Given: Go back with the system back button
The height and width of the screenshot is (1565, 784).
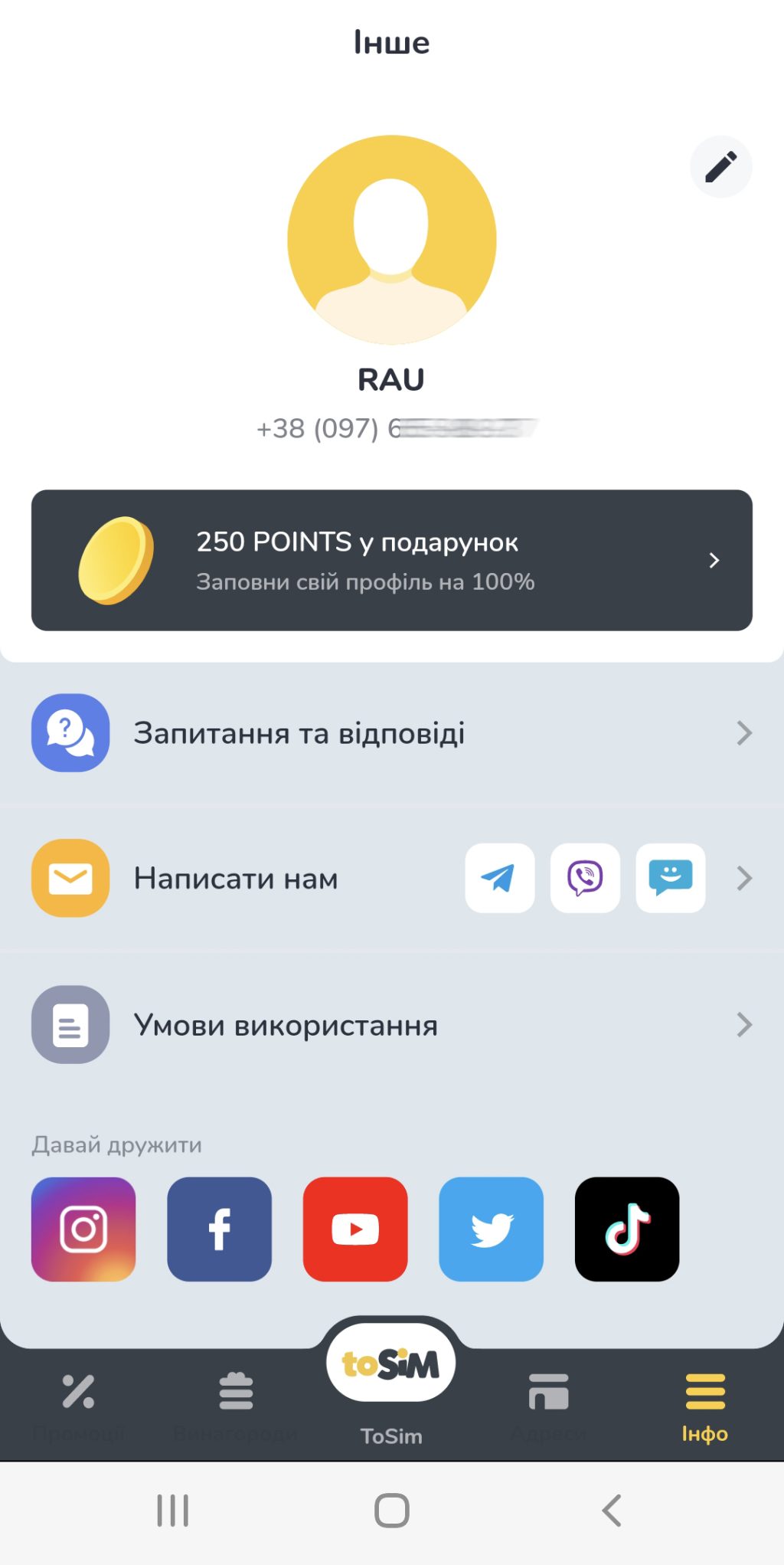Looking at the screenshot, I should 611,1511.
